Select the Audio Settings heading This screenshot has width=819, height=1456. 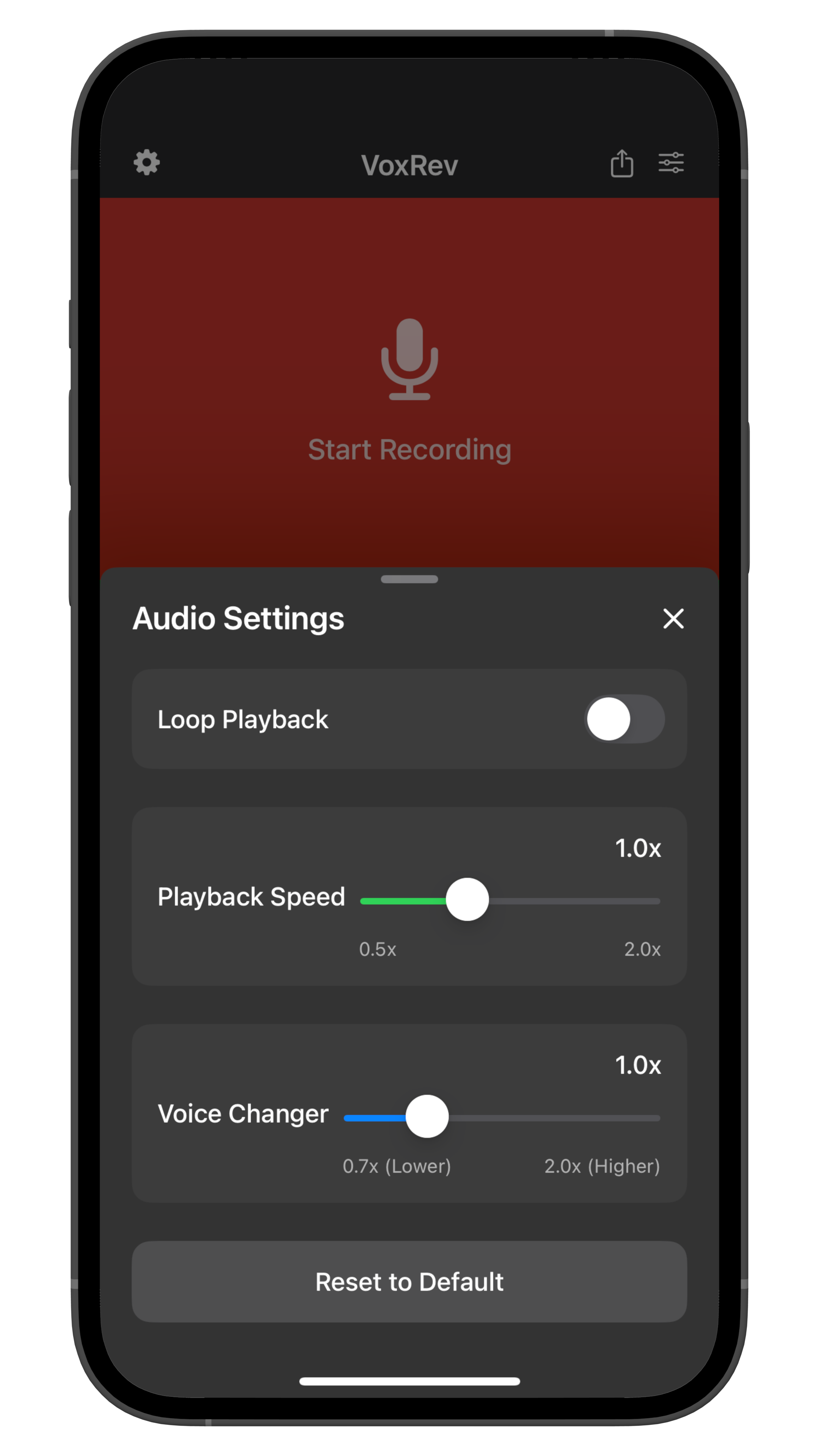238,618
